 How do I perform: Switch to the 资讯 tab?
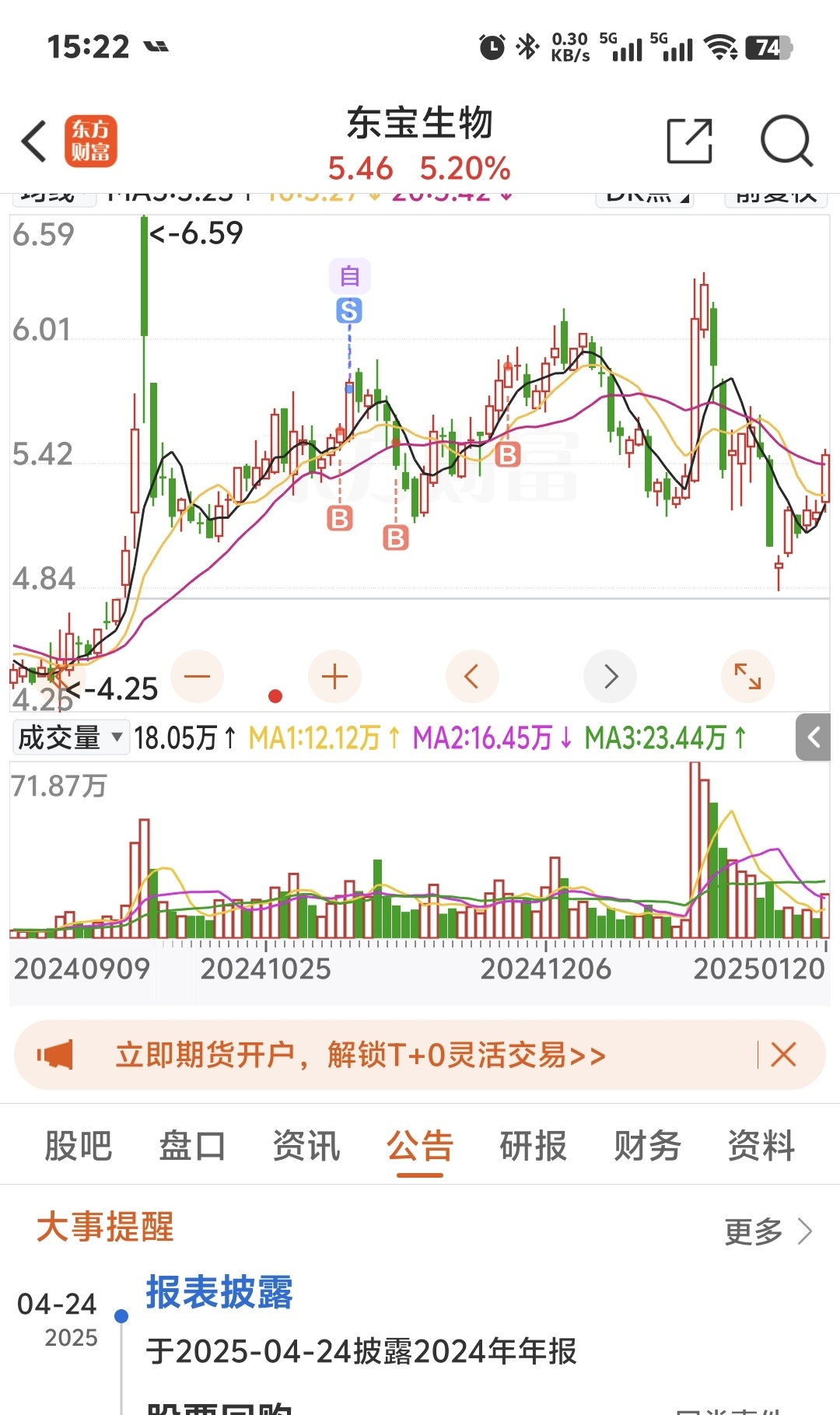click(x=306, y=1146)
